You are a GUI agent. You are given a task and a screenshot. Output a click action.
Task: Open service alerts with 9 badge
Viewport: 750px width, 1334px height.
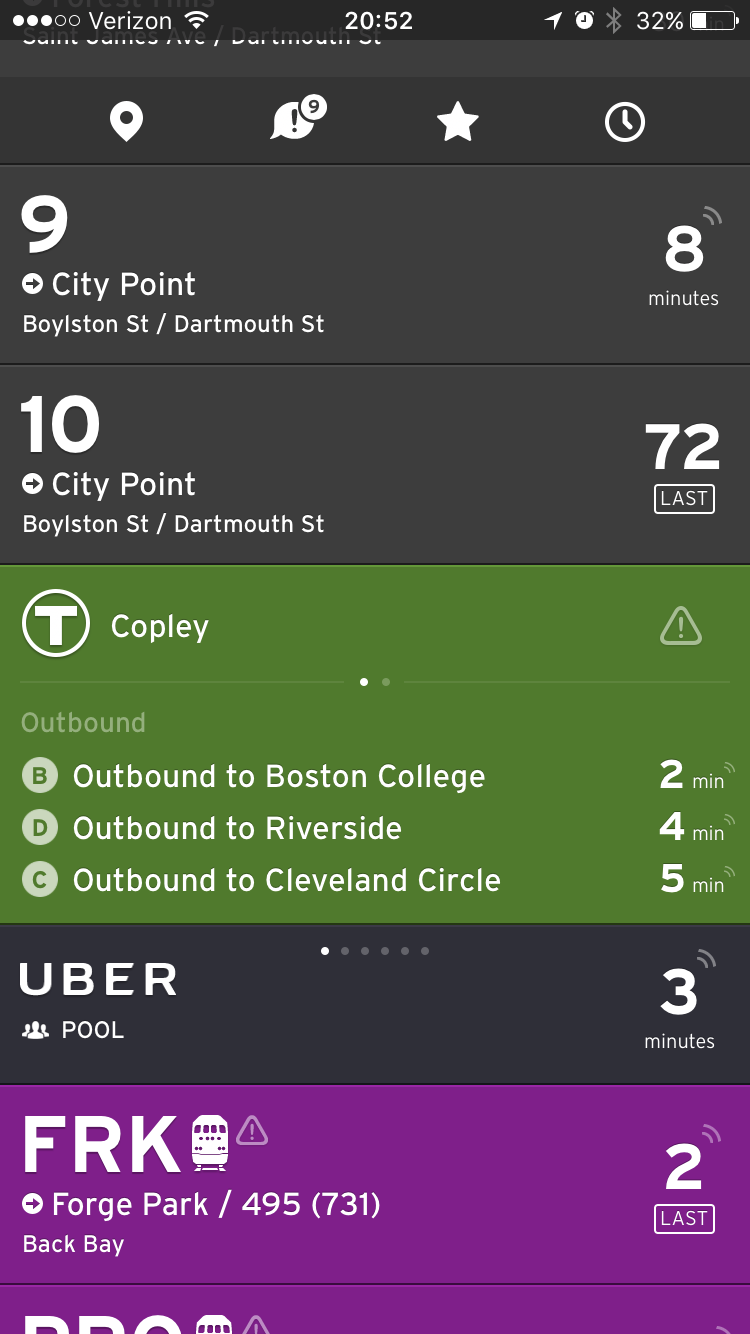(x=295, y=122)
